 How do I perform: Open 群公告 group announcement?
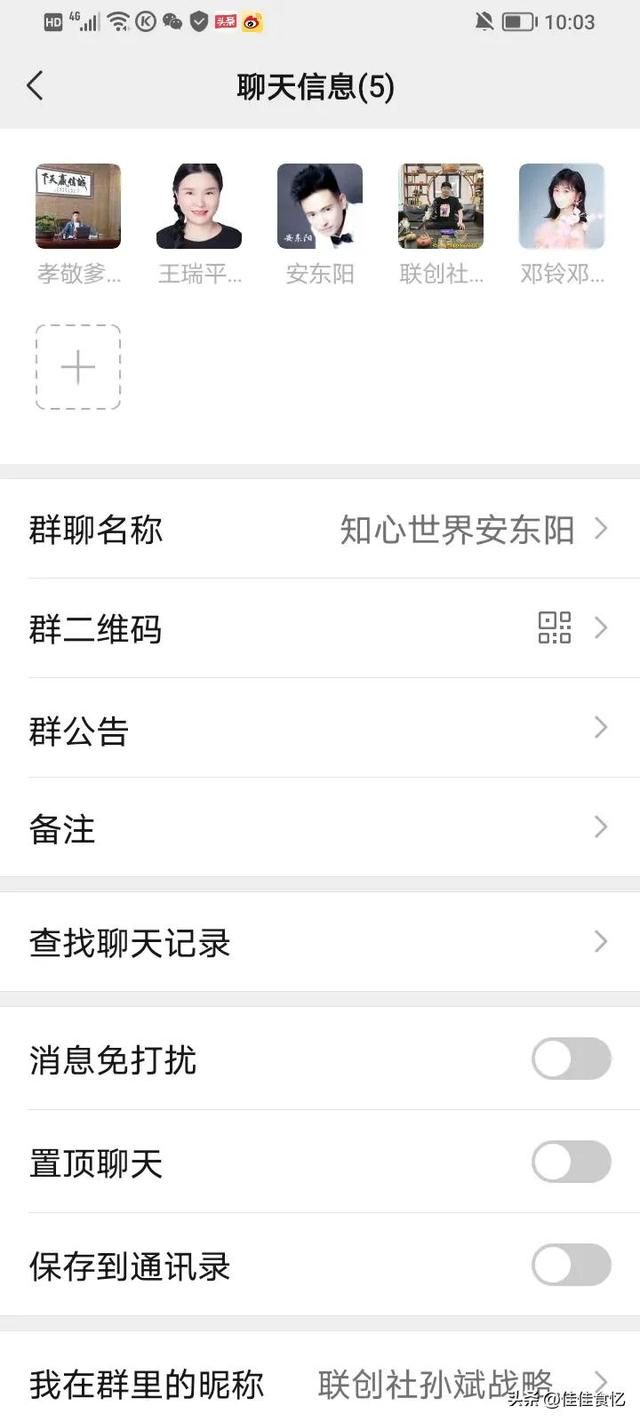pos(320,728)
